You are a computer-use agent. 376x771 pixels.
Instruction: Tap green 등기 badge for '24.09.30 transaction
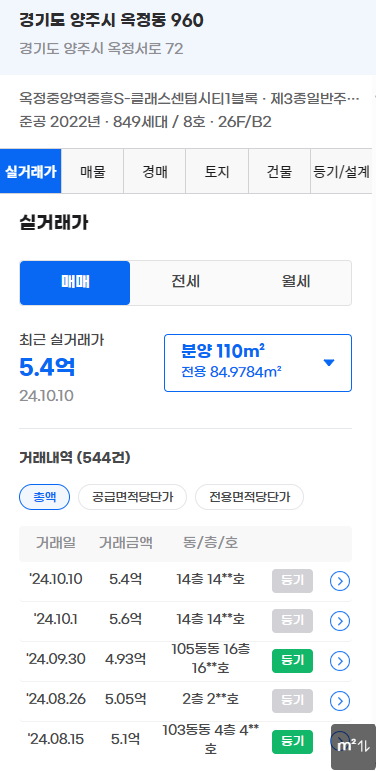click(x=292, y=661)
